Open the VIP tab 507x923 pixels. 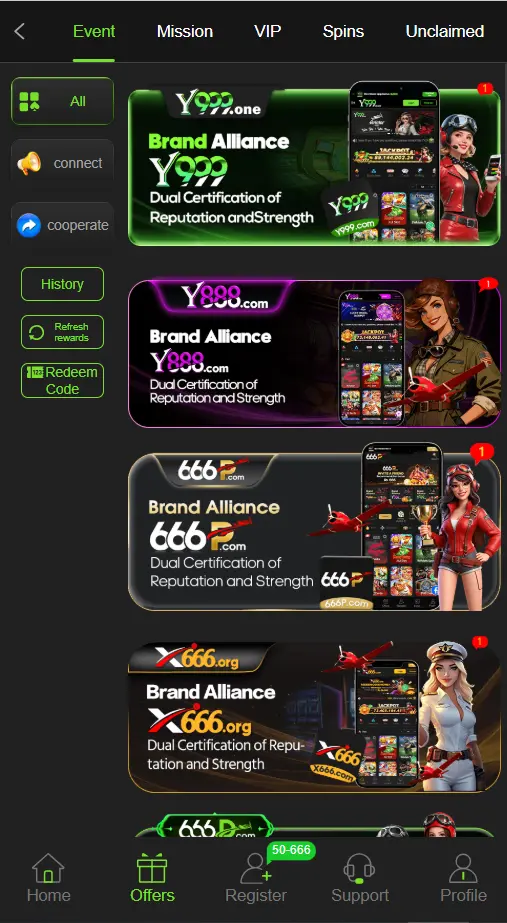click(x=267, y=31)
